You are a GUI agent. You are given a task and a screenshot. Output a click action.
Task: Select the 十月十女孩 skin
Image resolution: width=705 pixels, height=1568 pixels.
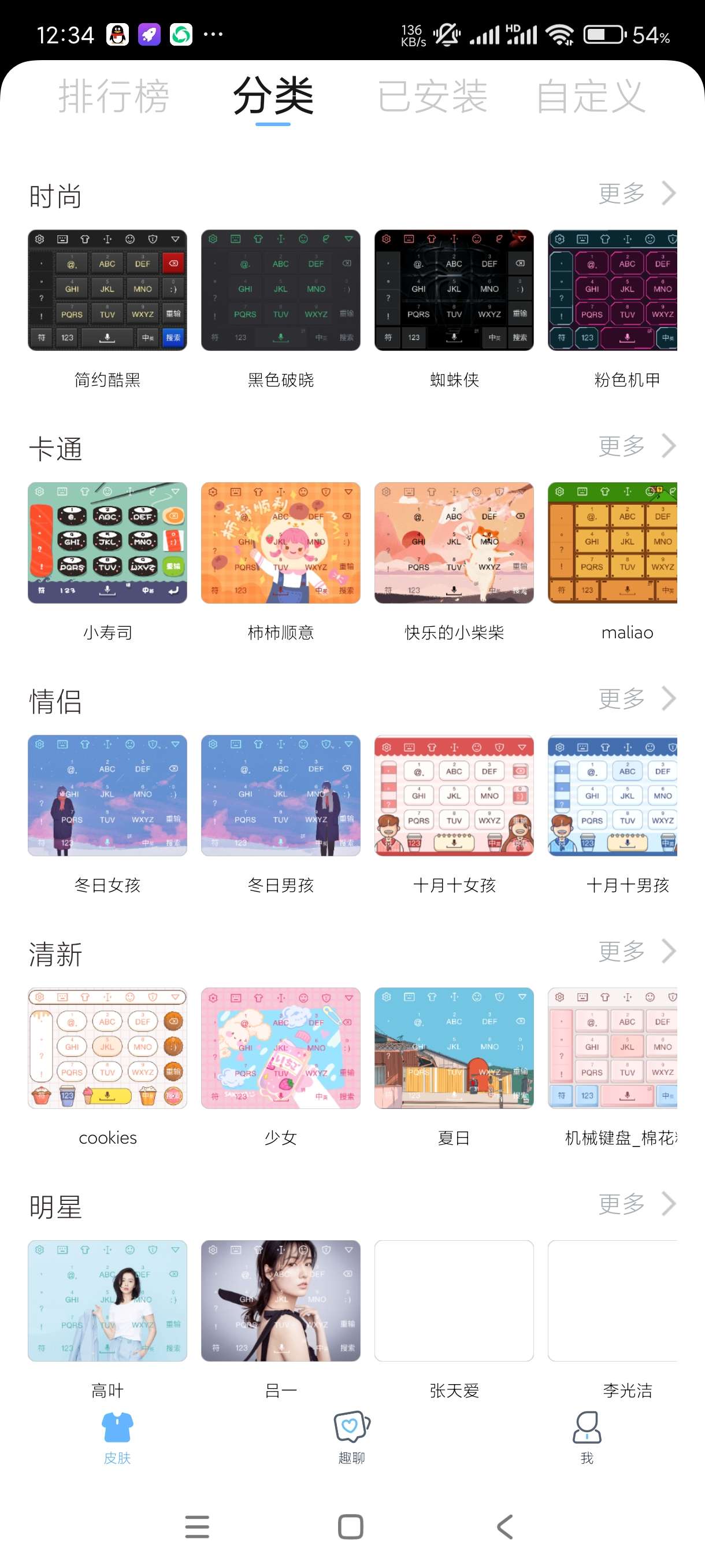(454, 796)
